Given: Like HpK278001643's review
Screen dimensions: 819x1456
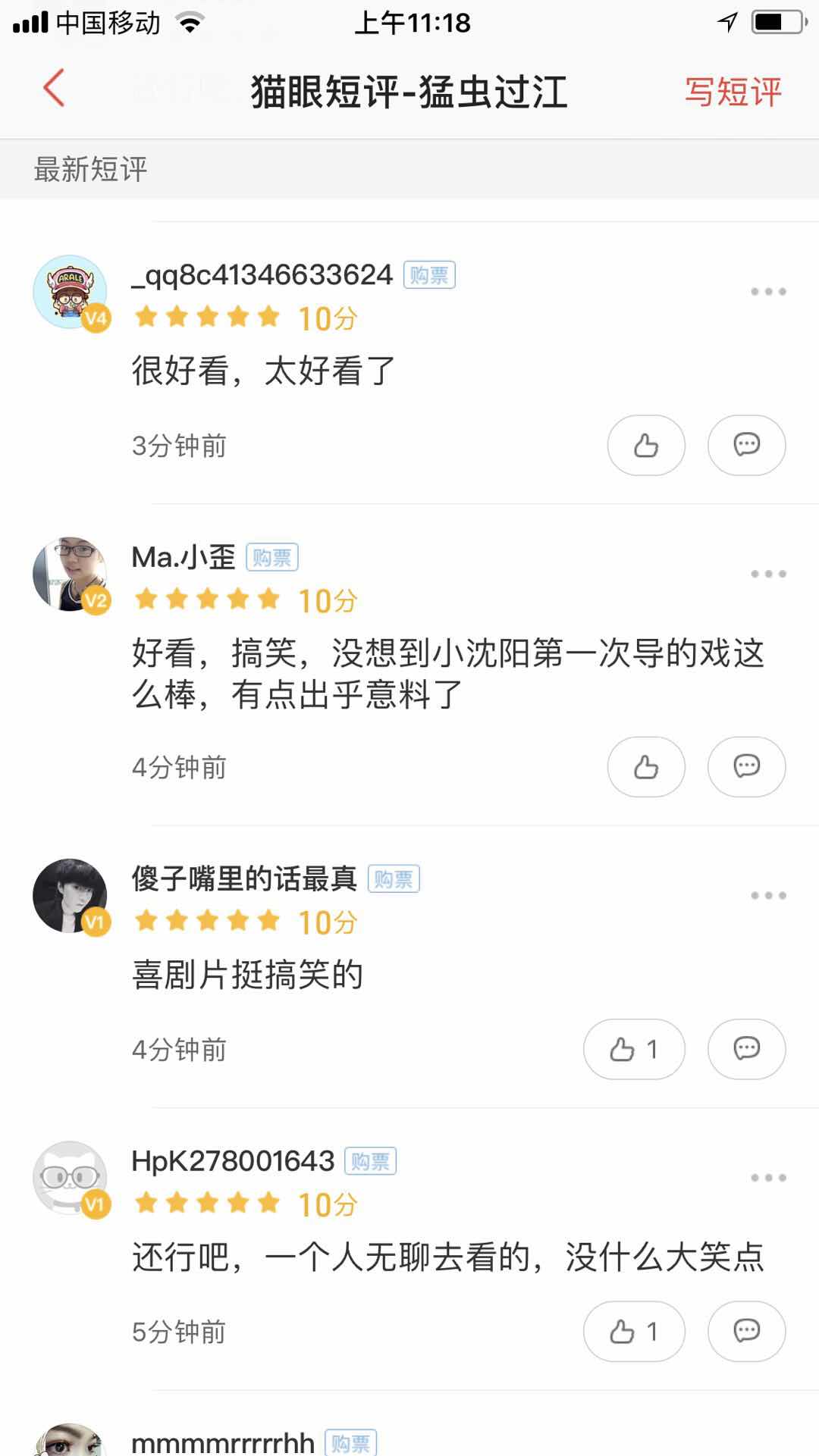Looking at the screenshot, I should [x=634, y=1331].
